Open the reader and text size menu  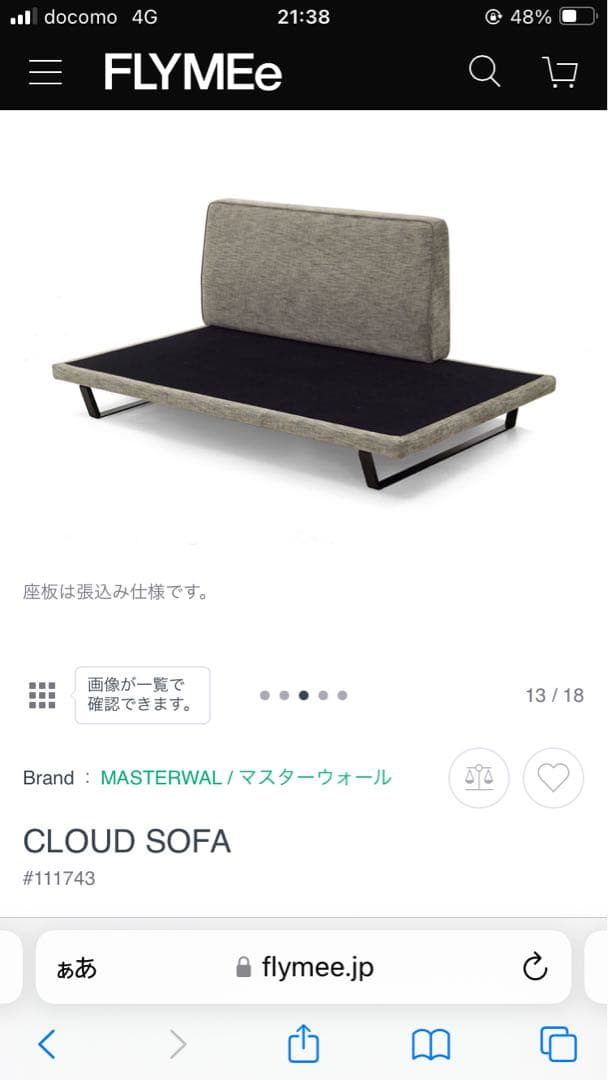point(77,967)
